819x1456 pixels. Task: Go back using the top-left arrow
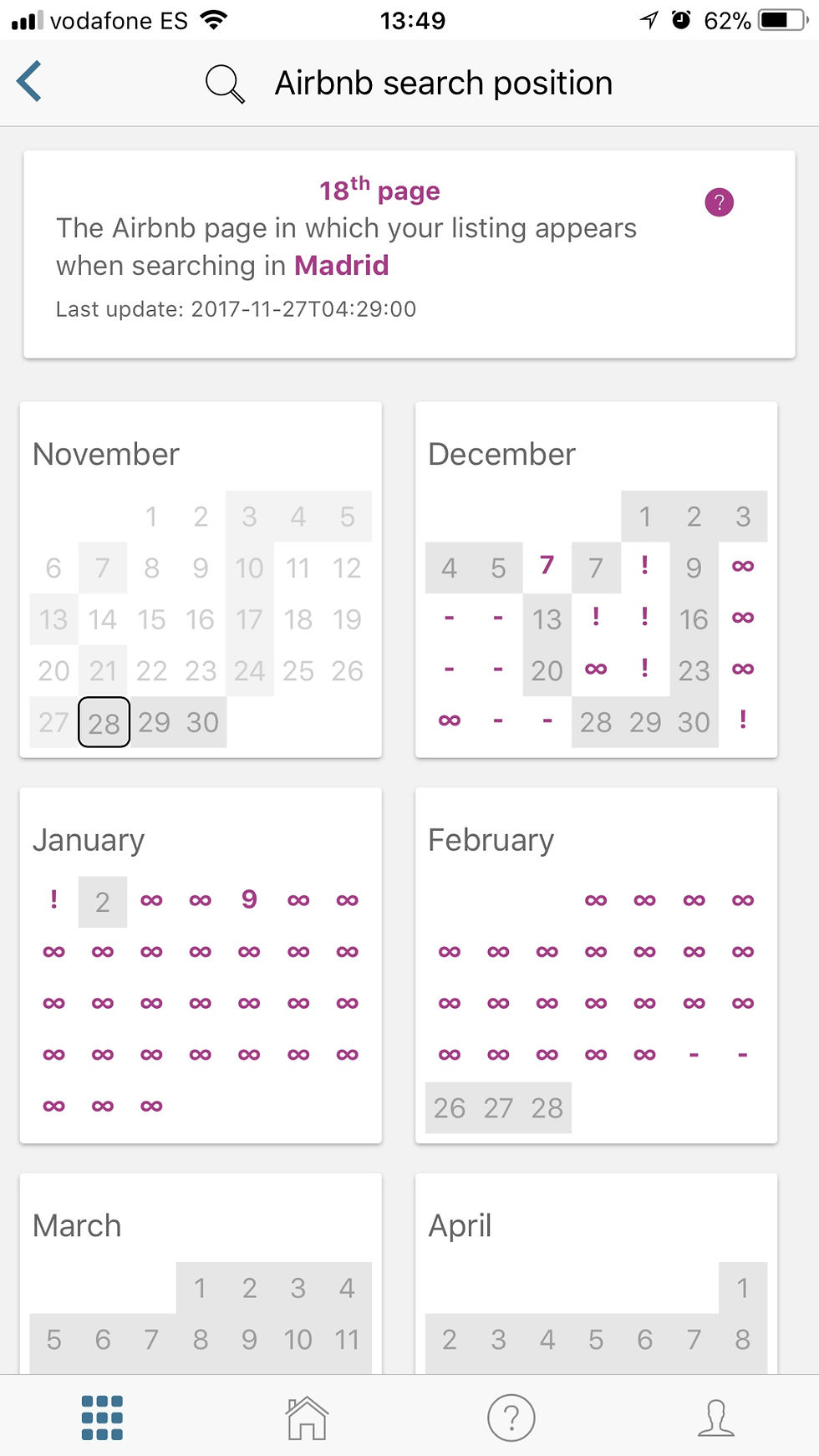click(29, 82)
